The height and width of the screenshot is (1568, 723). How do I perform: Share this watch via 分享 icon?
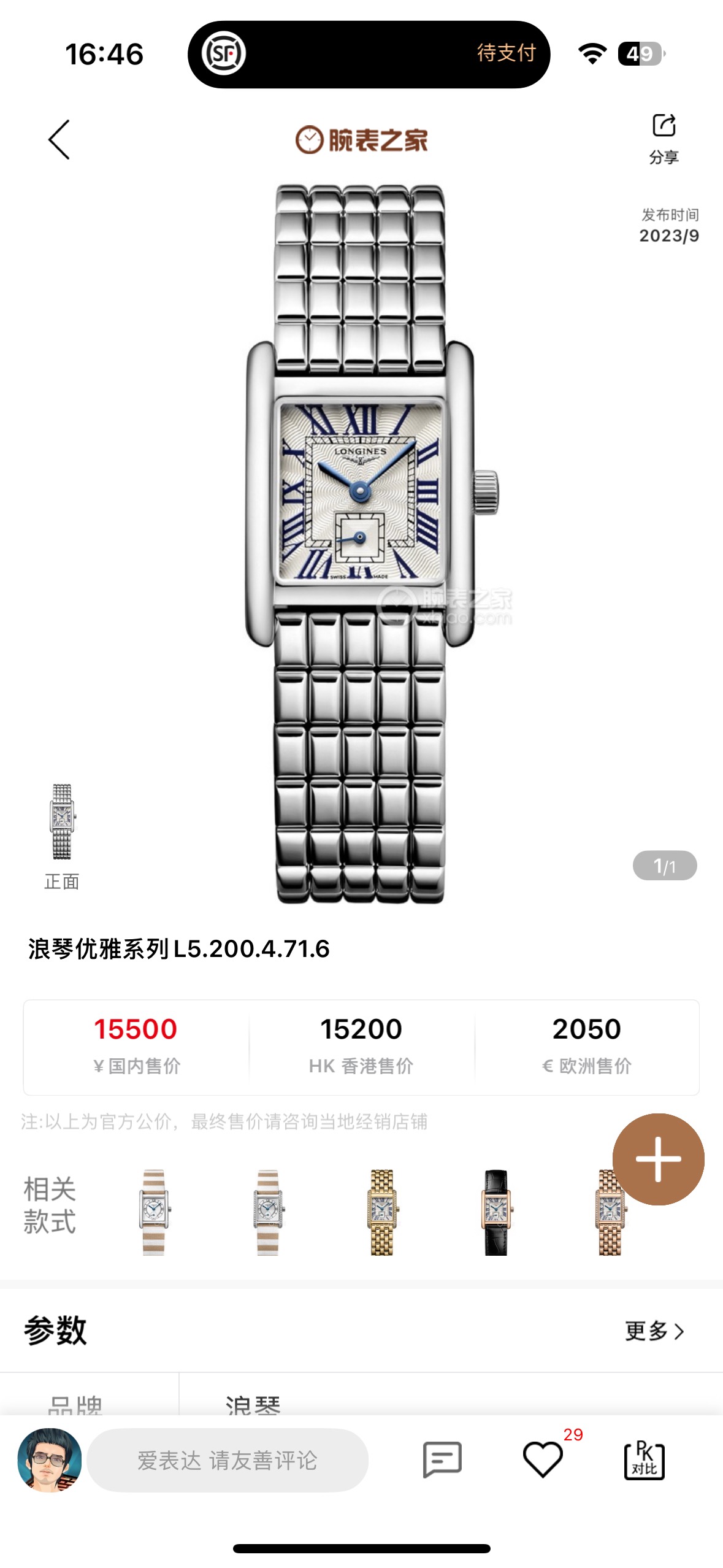664,138
